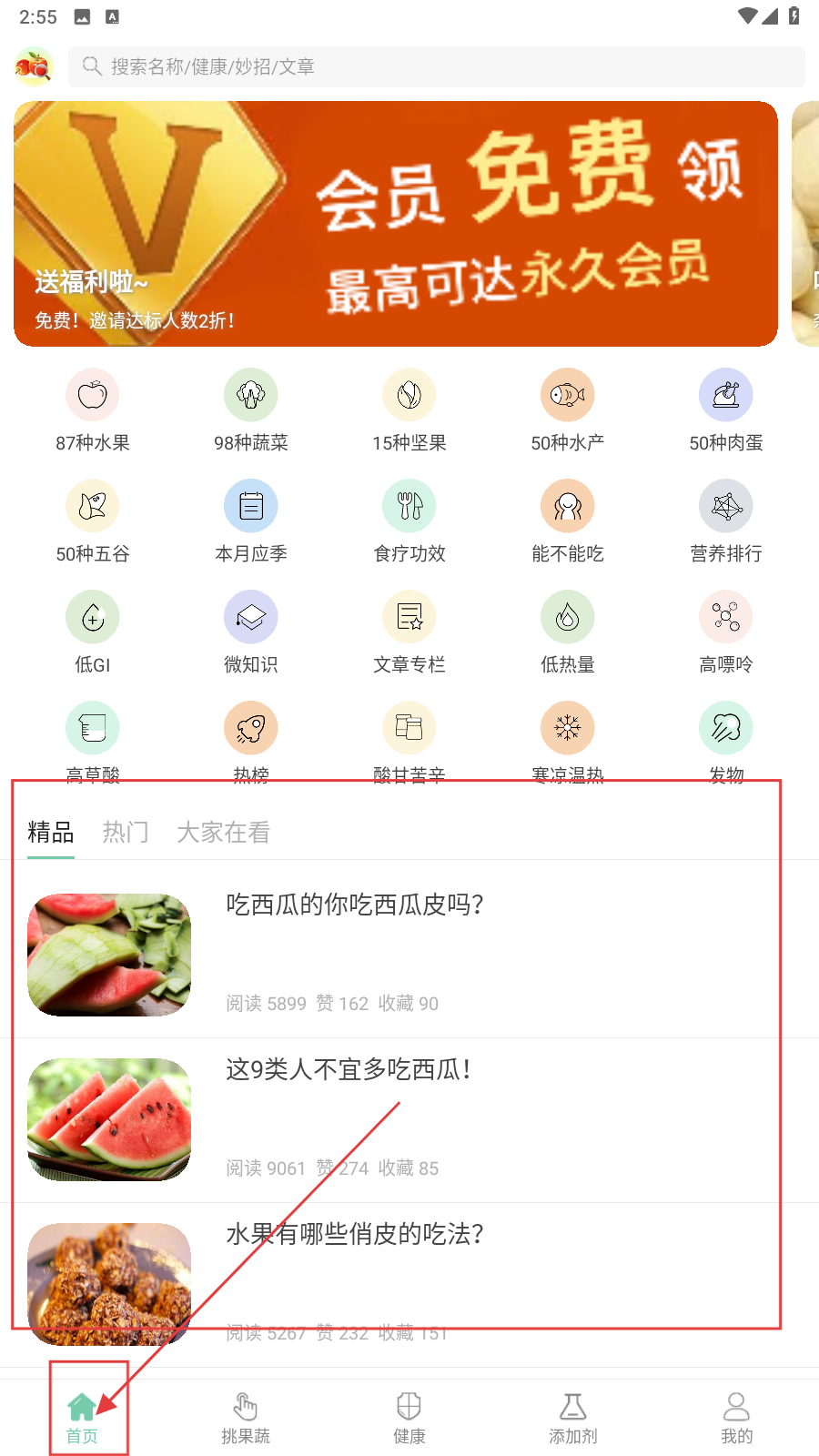The image size is (819, 1456).
Task: Open the search box at the top
Action: pyautogui.click(x=437, y=66)
